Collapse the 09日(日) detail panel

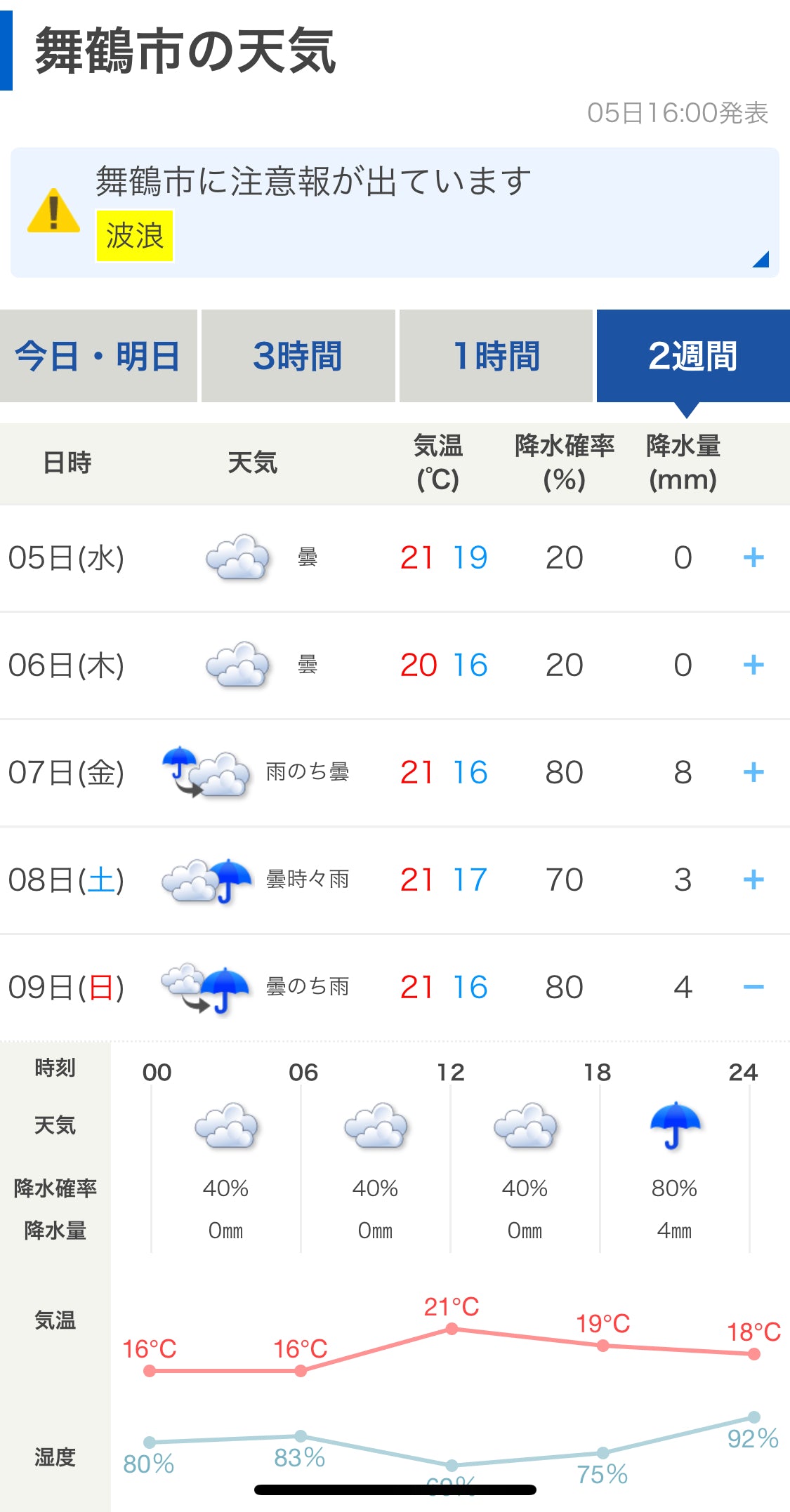753,988
